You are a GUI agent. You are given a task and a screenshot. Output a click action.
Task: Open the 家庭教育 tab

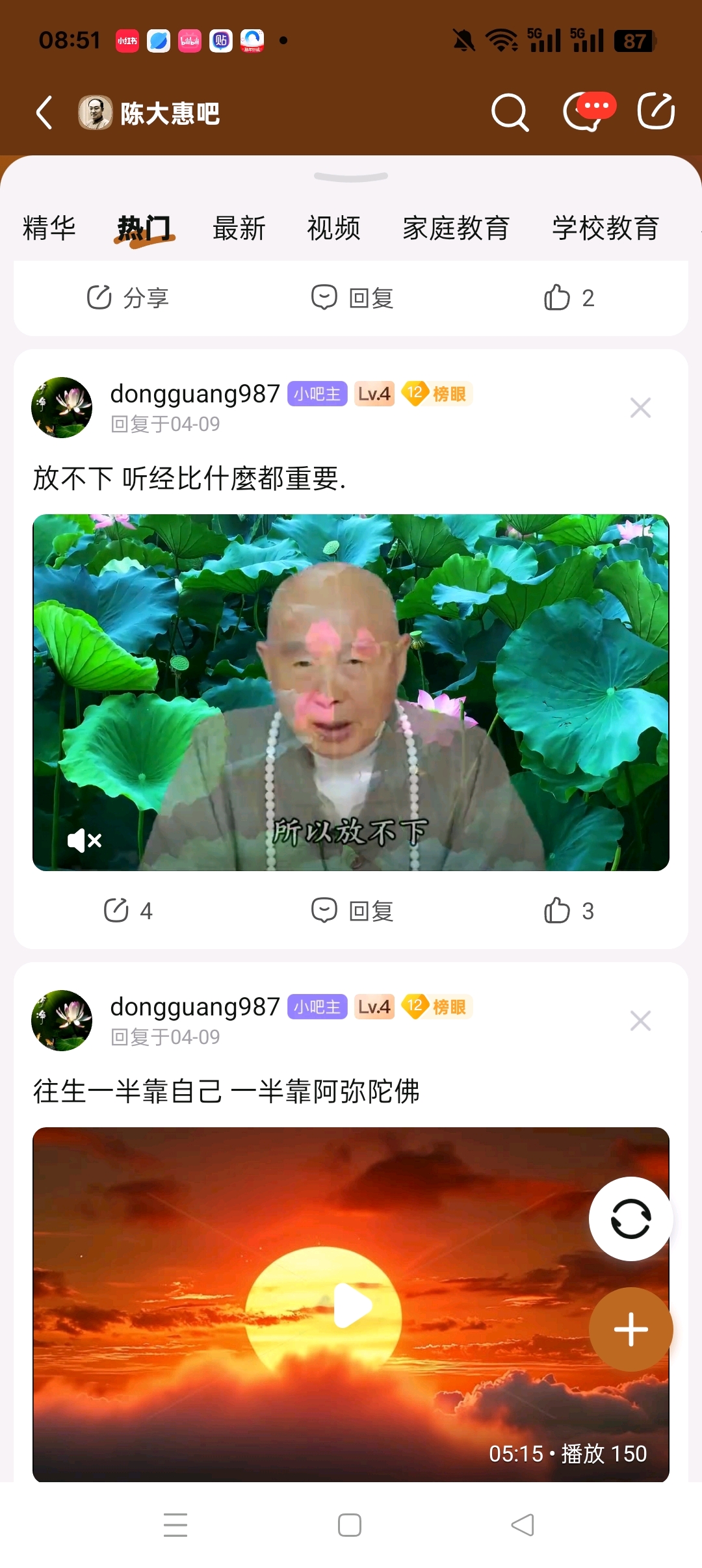click(x=456, y=228)
